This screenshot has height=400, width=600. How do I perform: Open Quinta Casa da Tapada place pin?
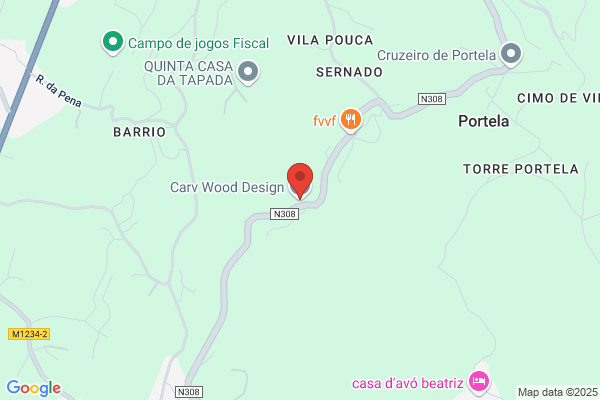(248, 72)
